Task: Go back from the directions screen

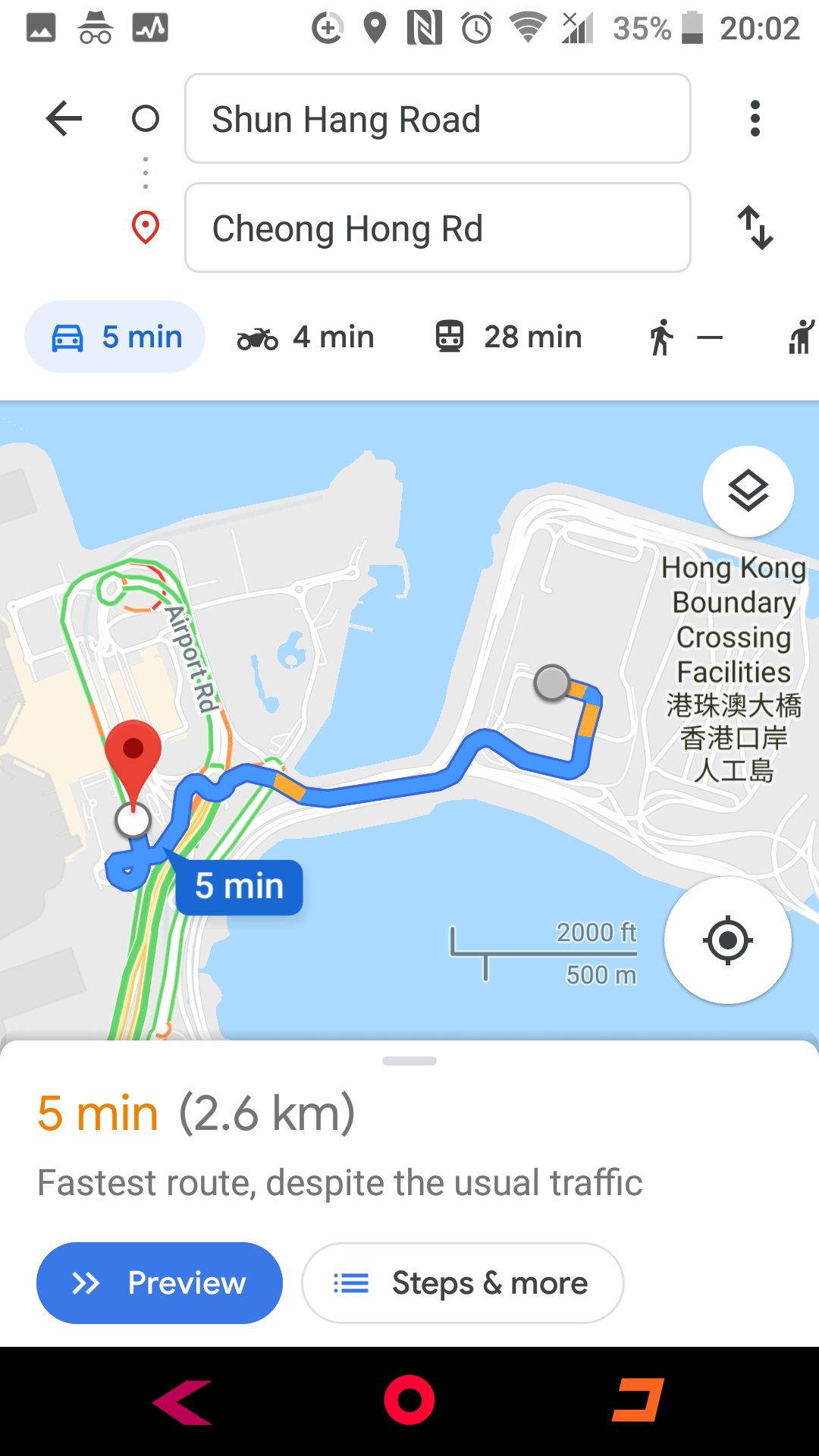Action: click(x=64, y=118)
